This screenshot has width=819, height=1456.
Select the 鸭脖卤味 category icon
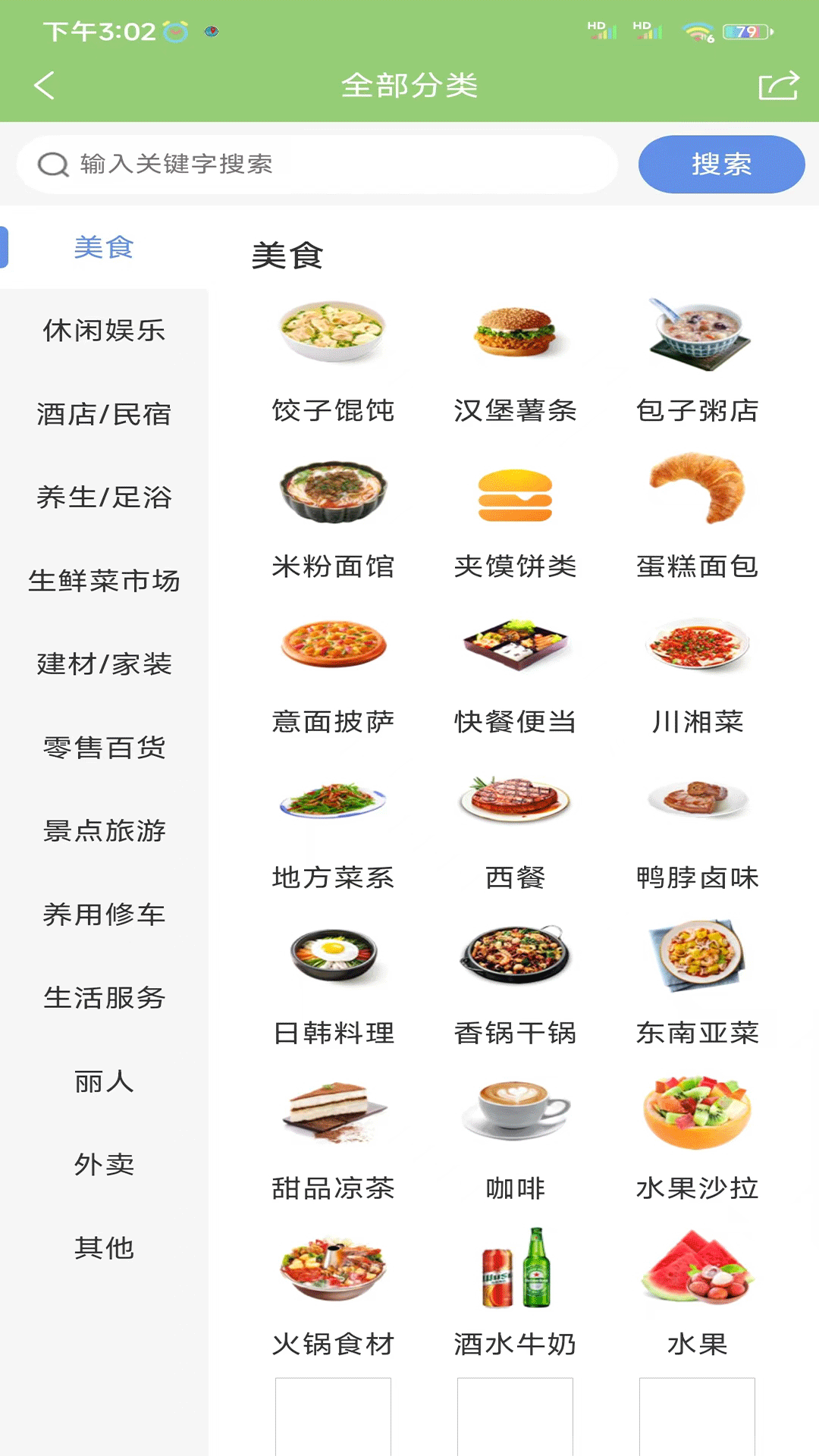698,802
